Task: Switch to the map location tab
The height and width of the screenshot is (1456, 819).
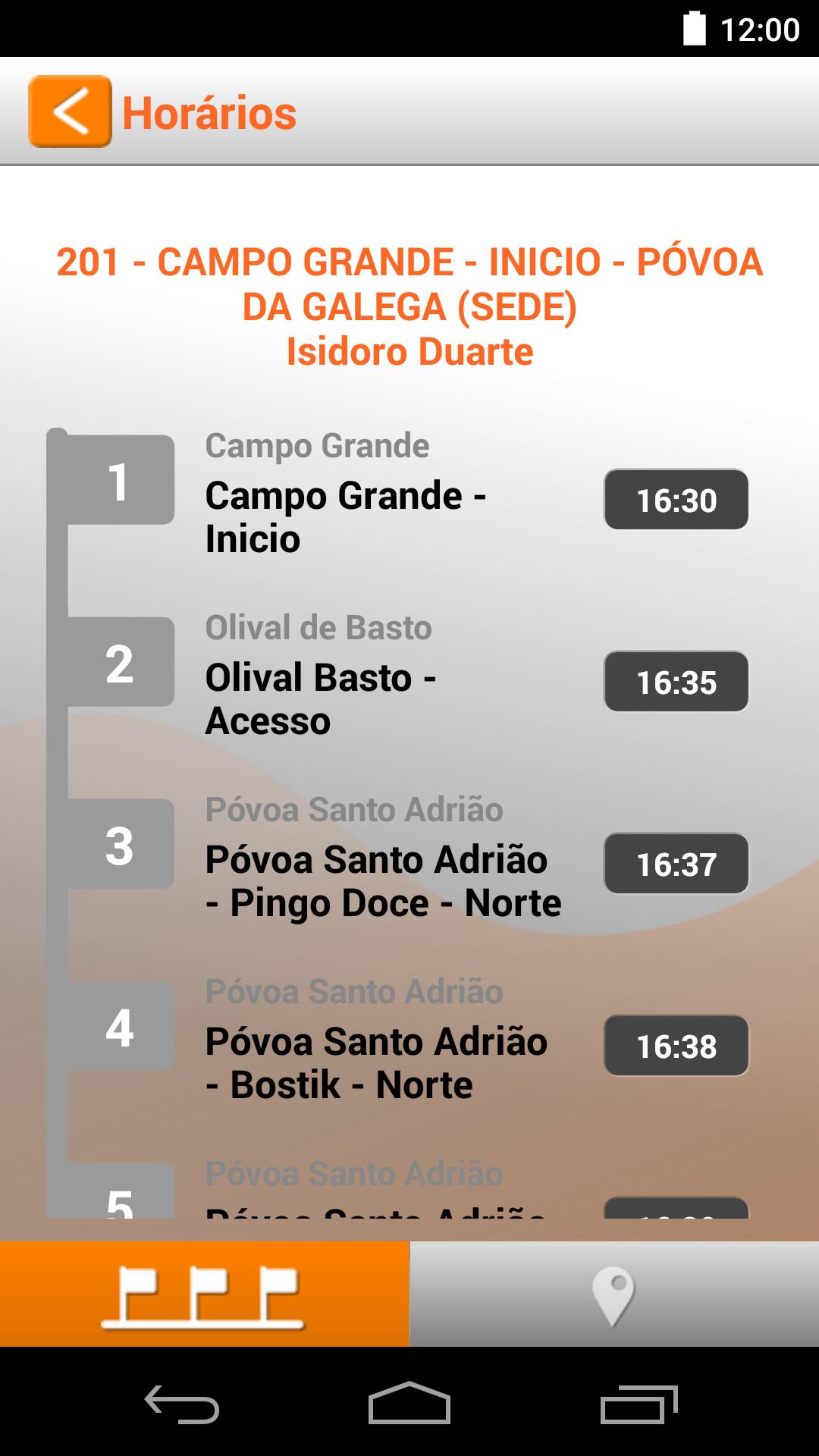Action: click(613, 1294)
